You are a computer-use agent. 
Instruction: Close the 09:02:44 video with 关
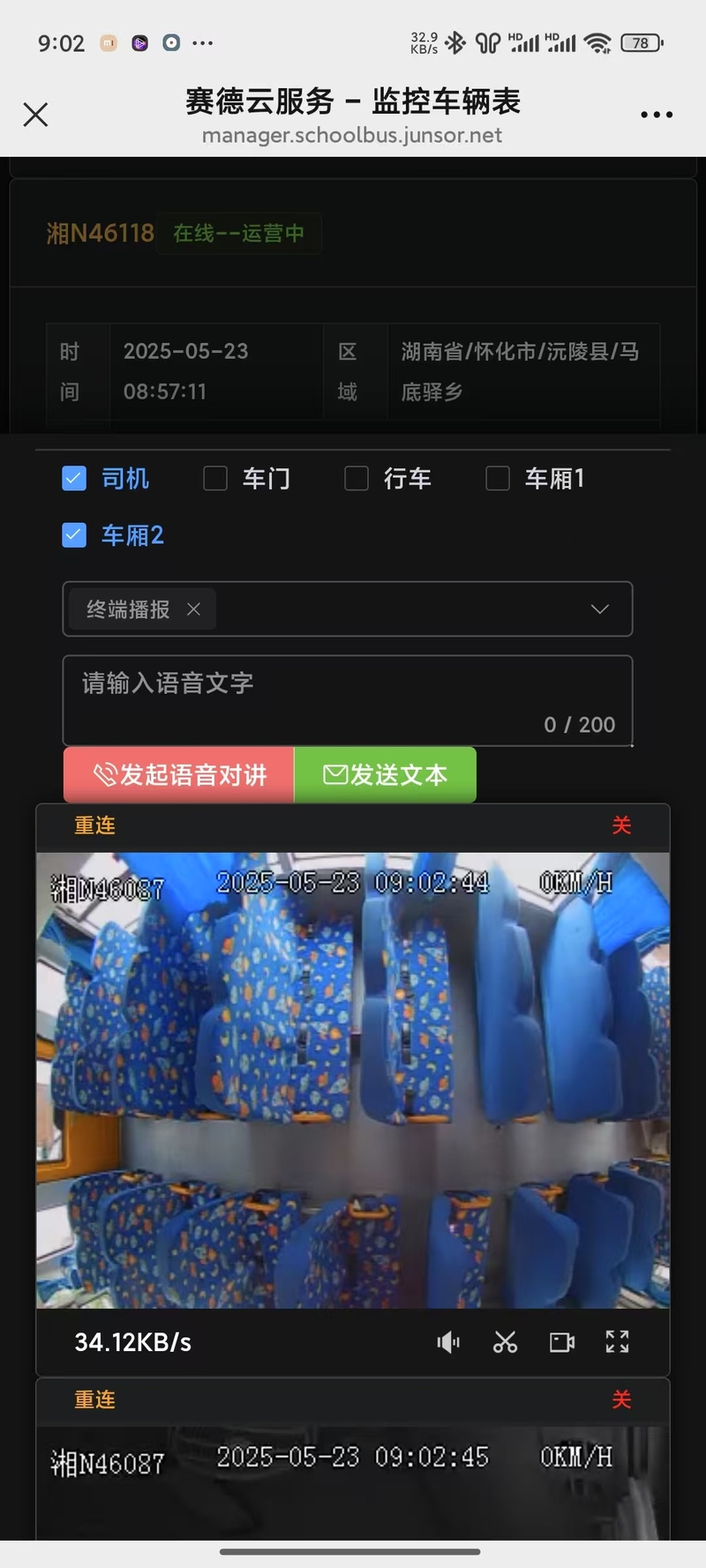pos(621,825)
